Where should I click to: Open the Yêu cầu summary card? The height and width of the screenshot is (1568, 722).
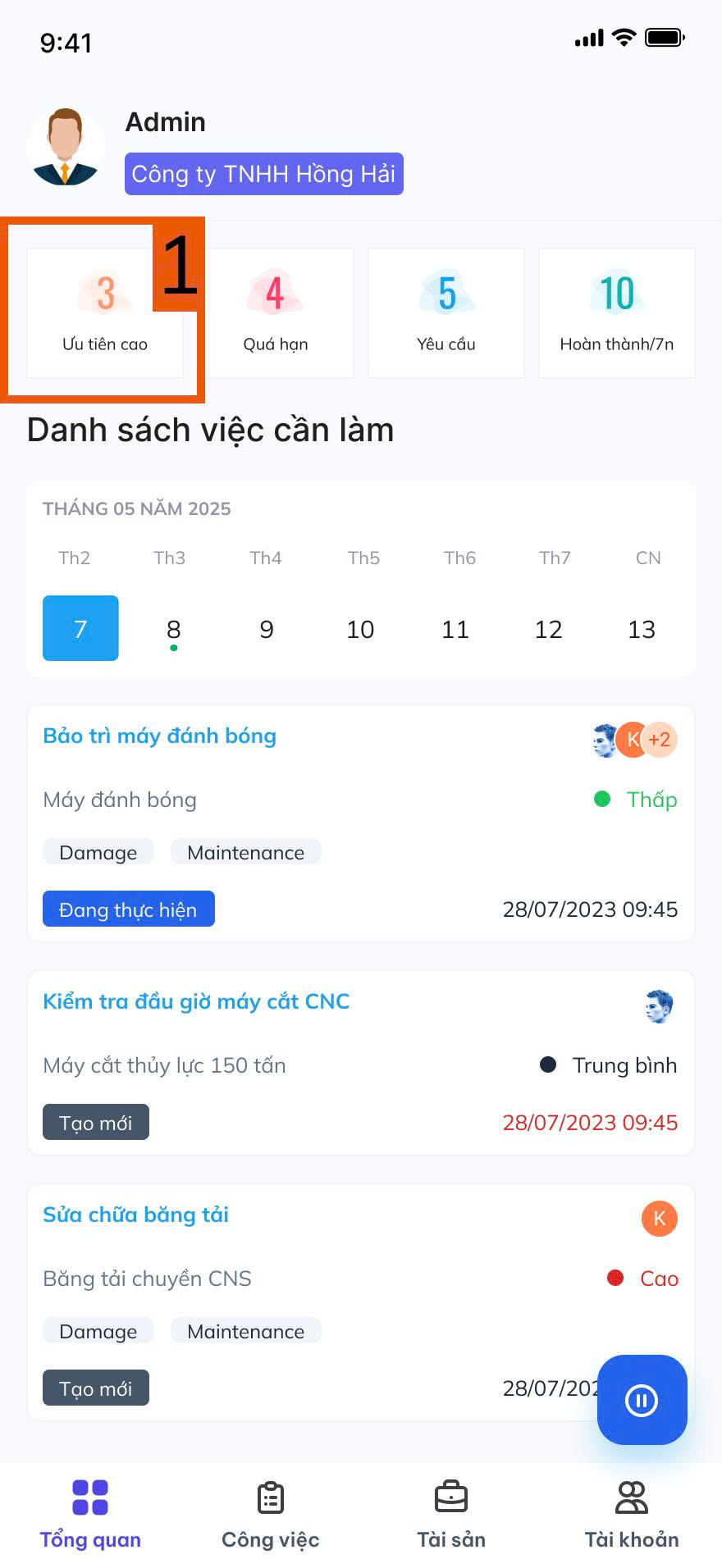point(446,313)
